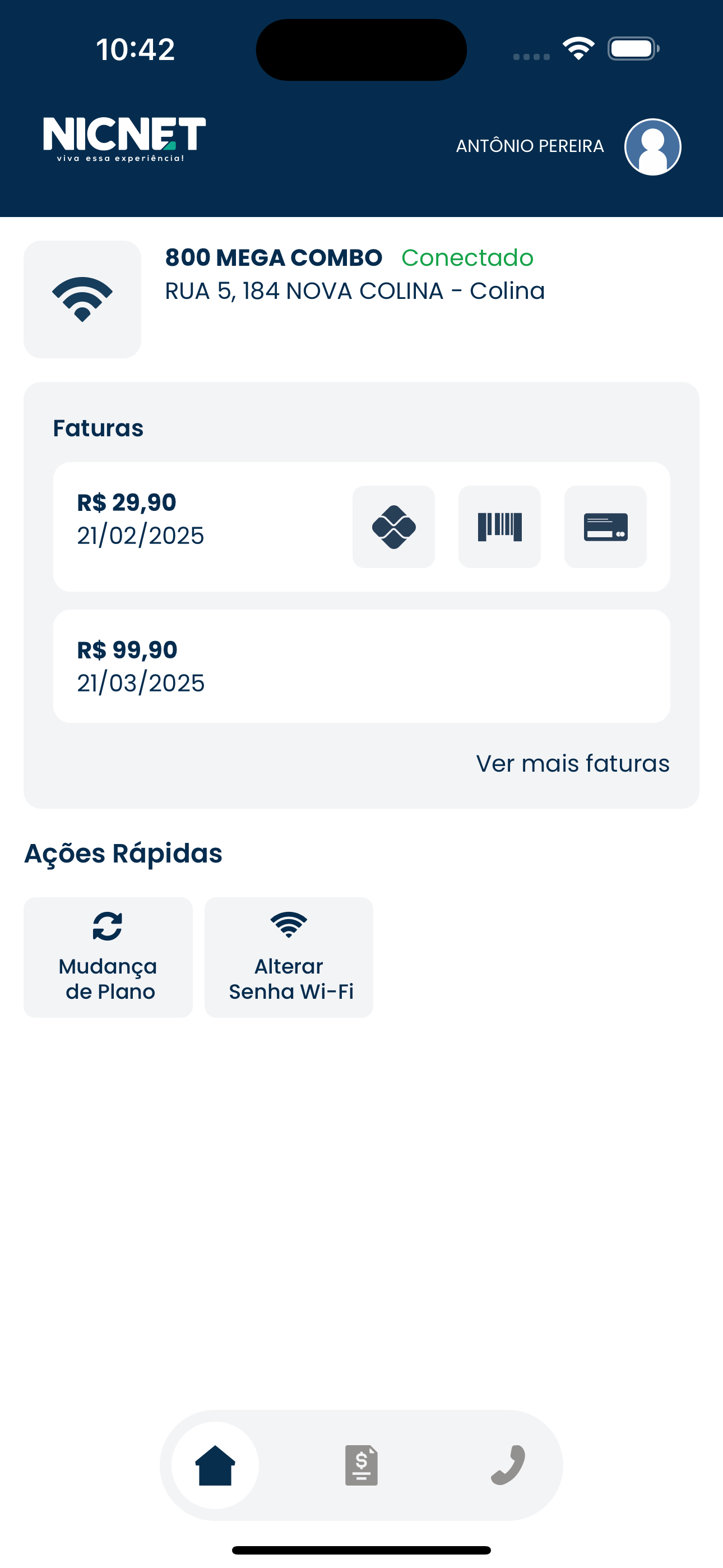This screenshot has width=723, height=1568.
Task: Click the Ações Rápidas heading
Action: [x=123, y=853]
